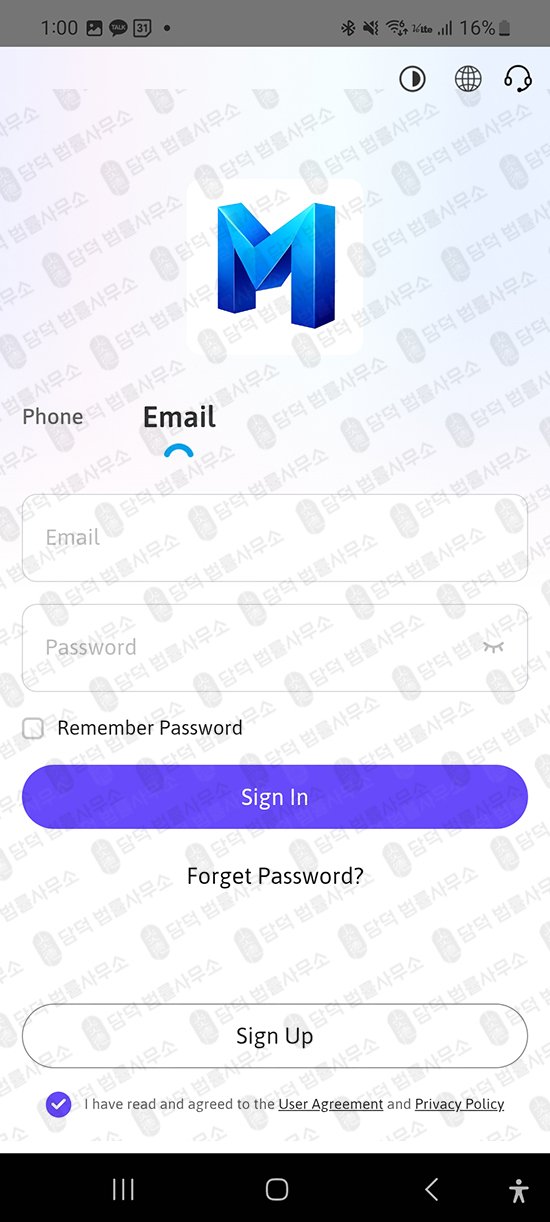Viewport: 550px width, 1222px height.
Task: Go back using the system back arrow
Action: (432, 1189)
